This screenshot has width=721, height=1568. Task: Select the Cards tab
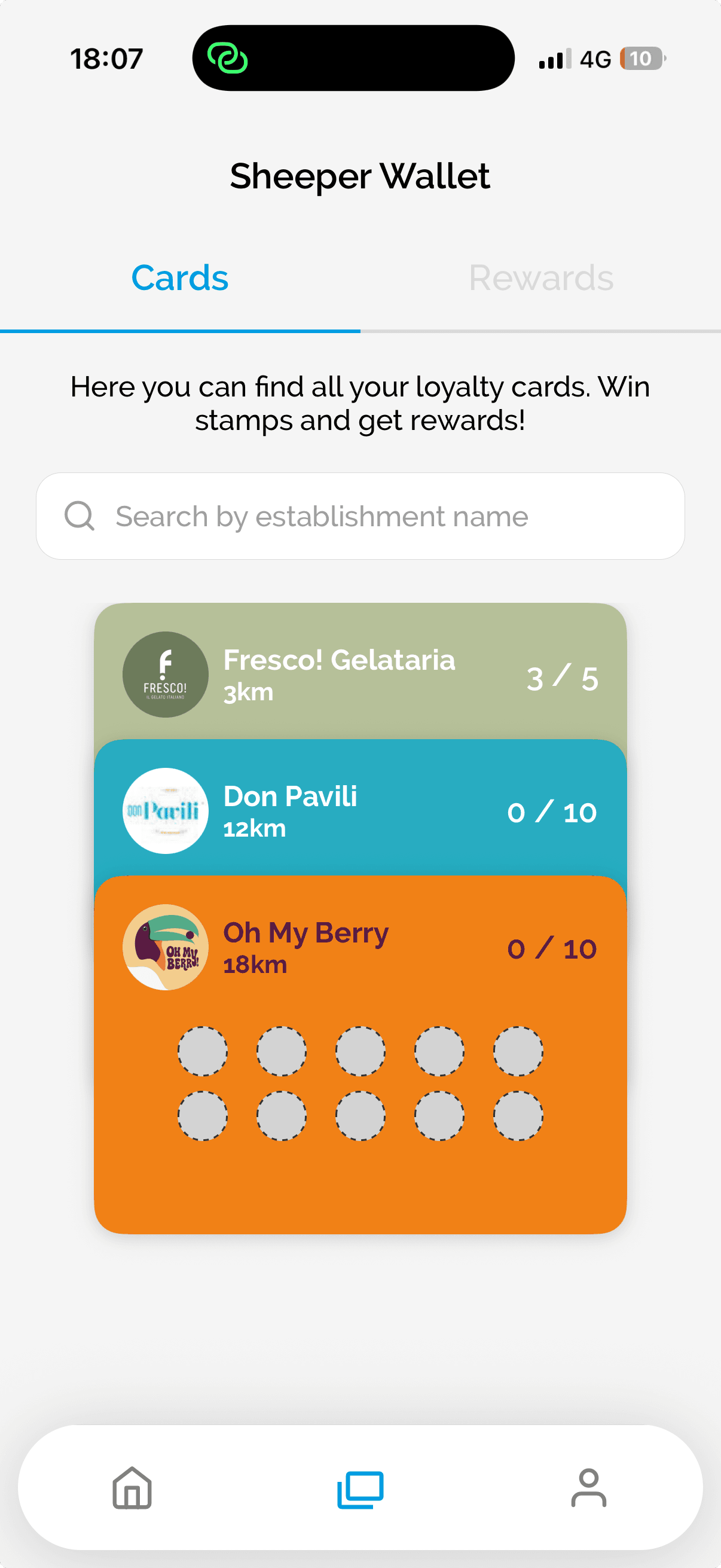coord(179,278)
